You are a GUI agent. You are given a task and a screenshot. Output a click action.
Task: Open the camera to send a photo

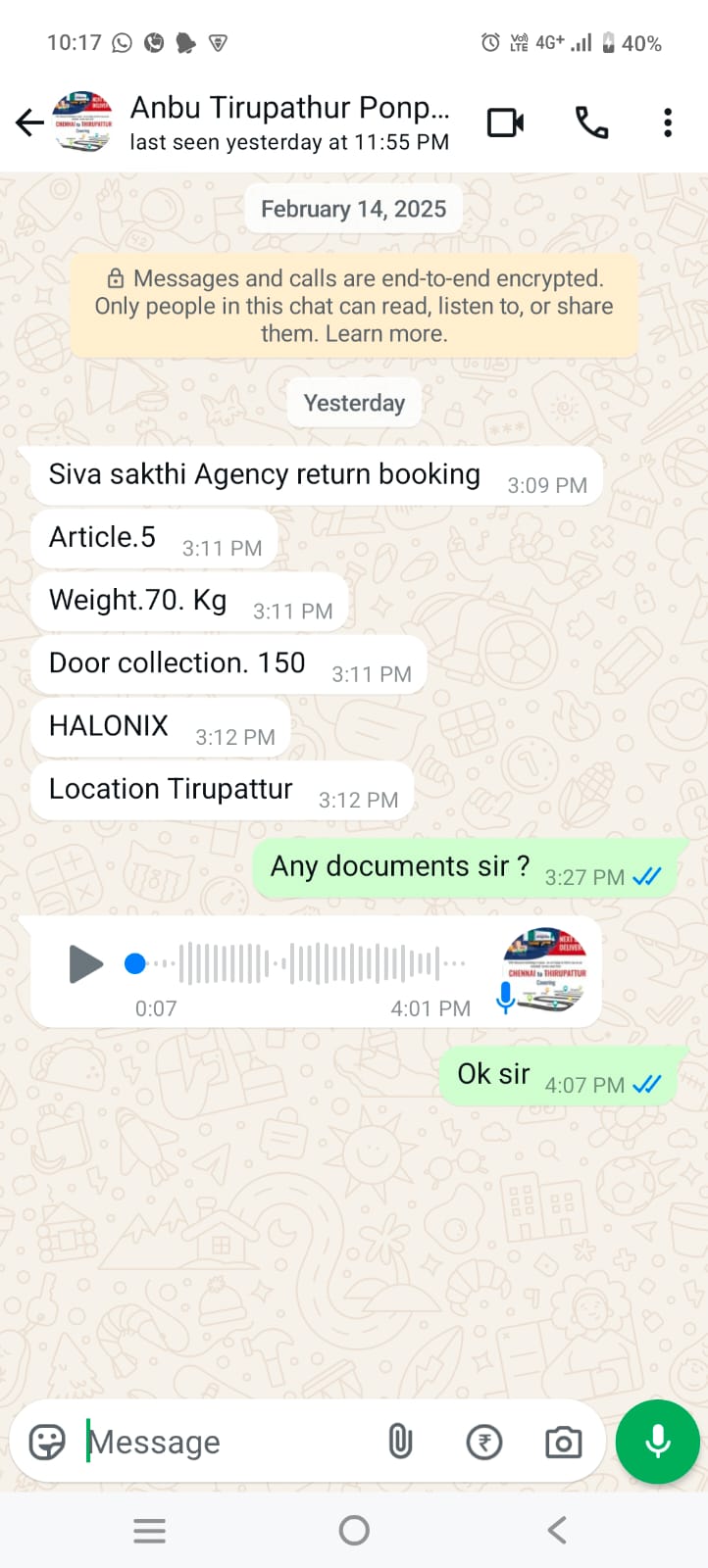(x=563, y=1442)
